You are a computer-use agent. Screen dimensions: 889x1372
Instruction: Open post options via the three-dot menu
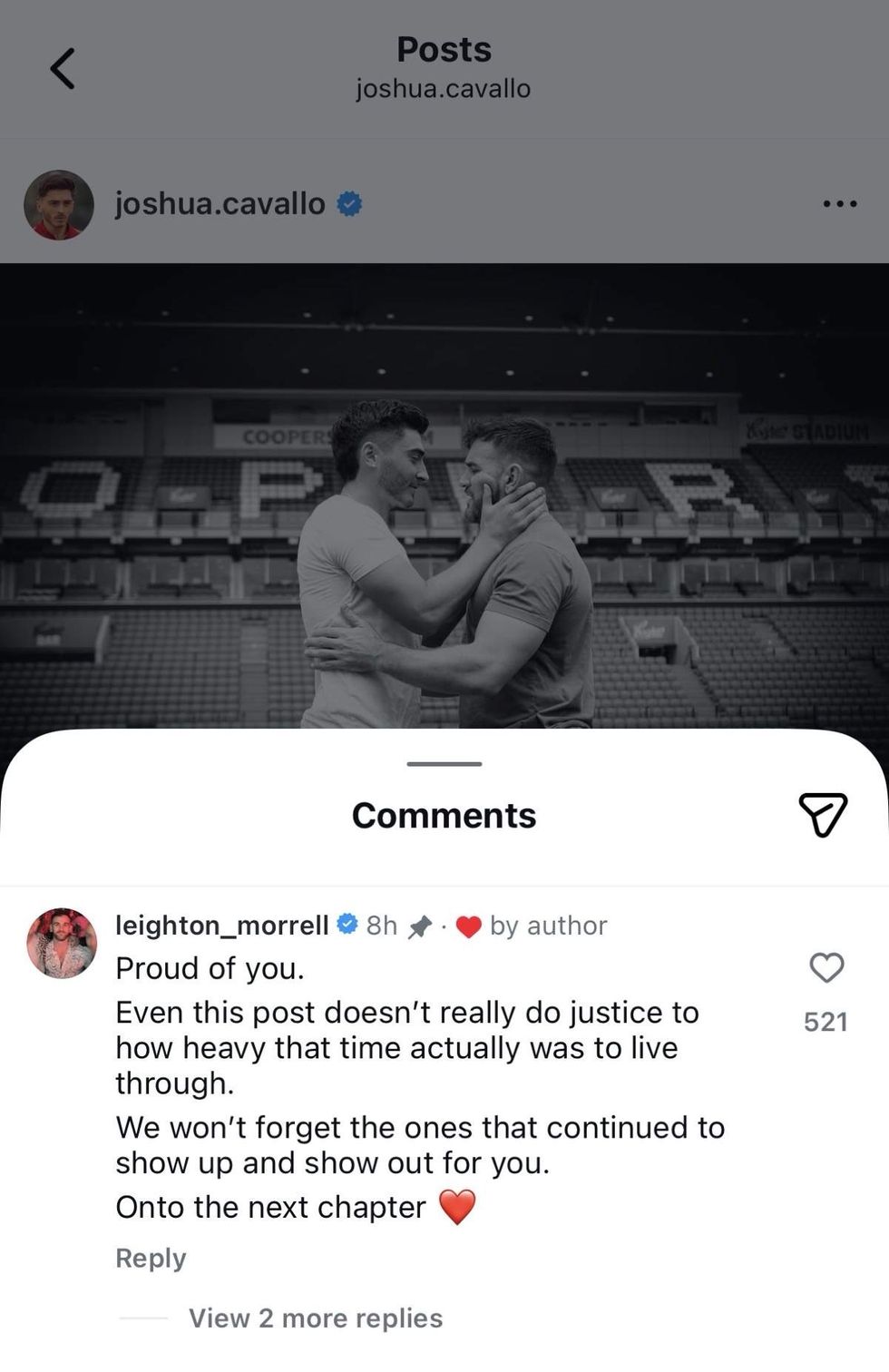[839, 205]
